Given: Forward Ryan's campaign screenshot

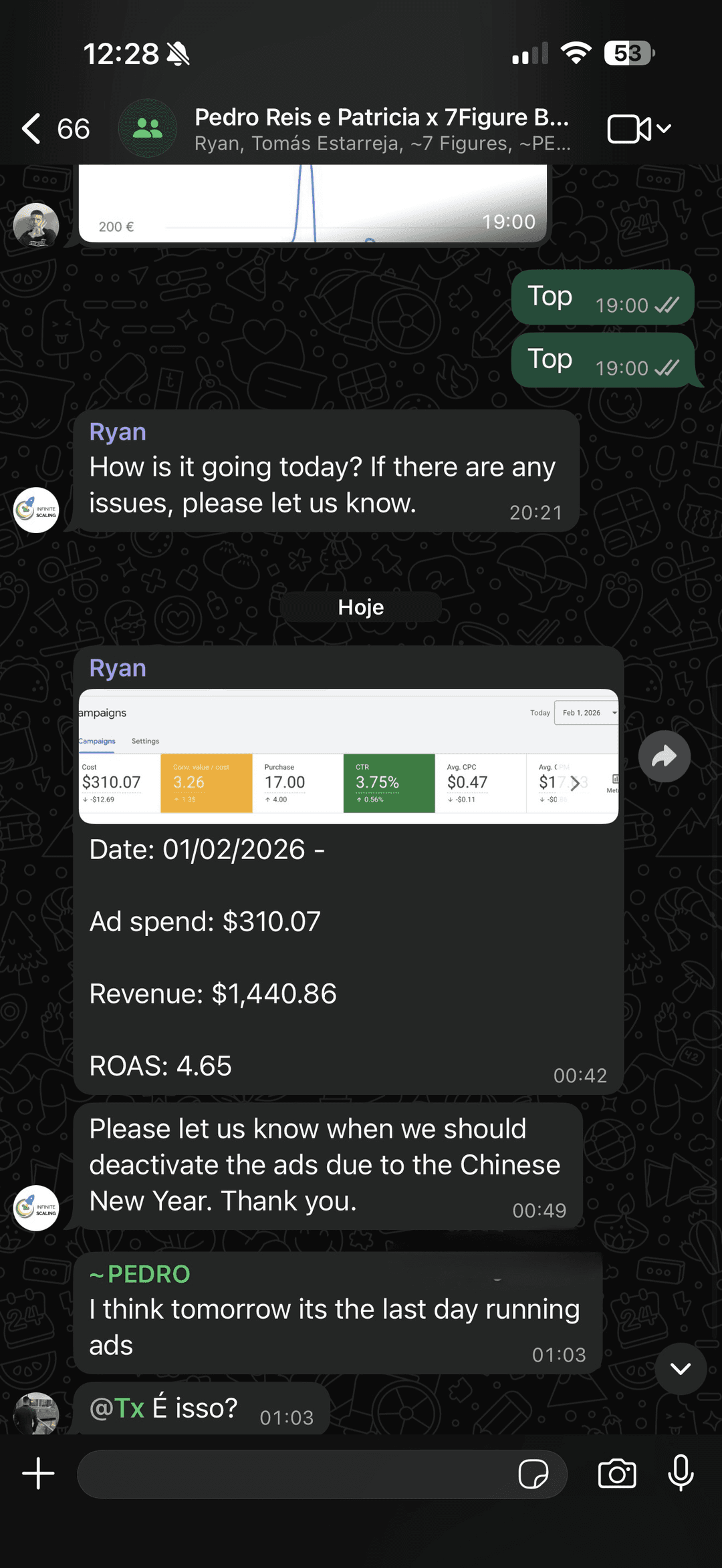Looking at the screenshot, I should (x=664, y=756).
